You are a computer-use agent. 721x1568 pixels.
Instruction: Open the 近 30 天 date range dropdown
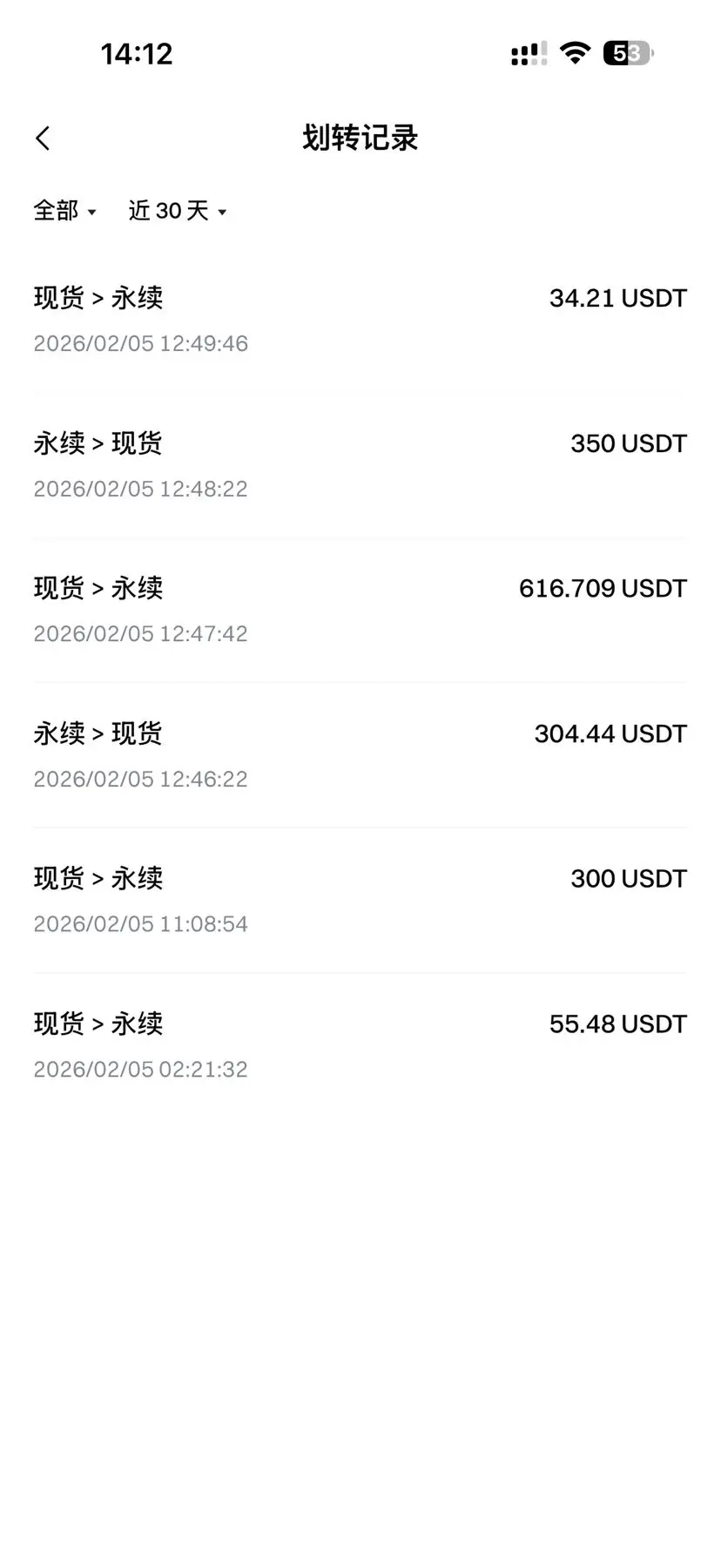click(177, 211)
